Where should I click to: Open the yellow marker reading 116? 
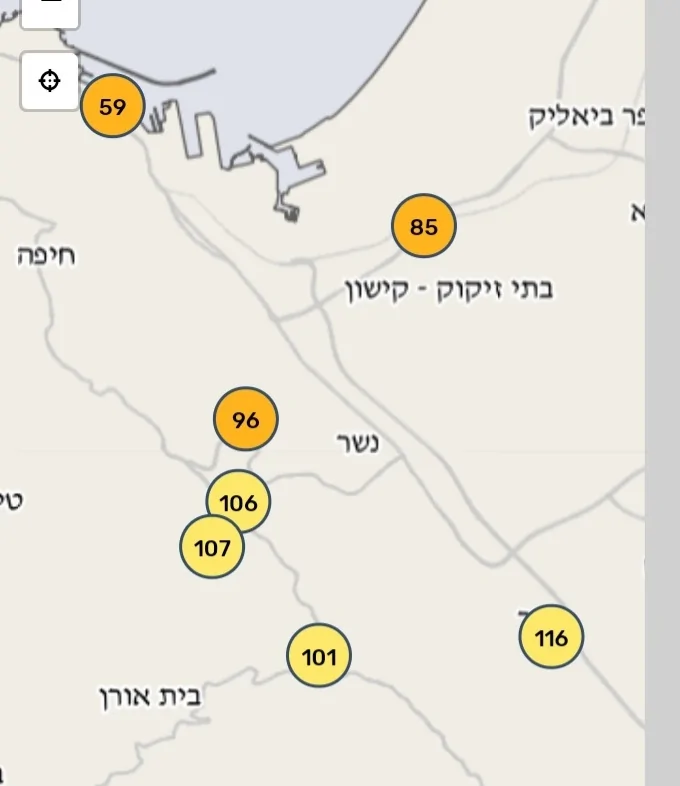pos(551,637)
